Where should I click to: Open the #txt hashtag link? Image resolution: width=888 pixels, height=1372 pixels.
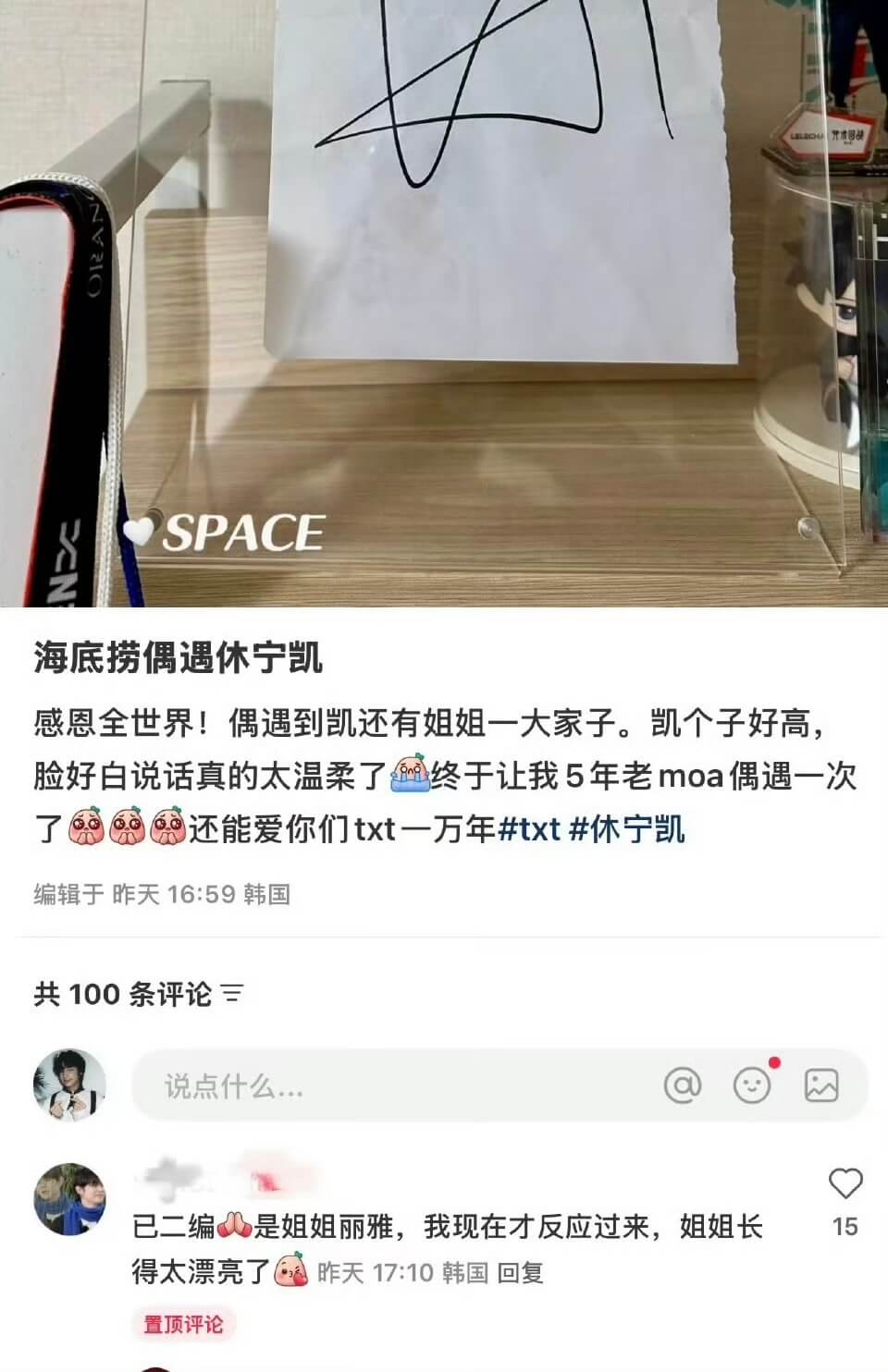click(x=529, y=828)
